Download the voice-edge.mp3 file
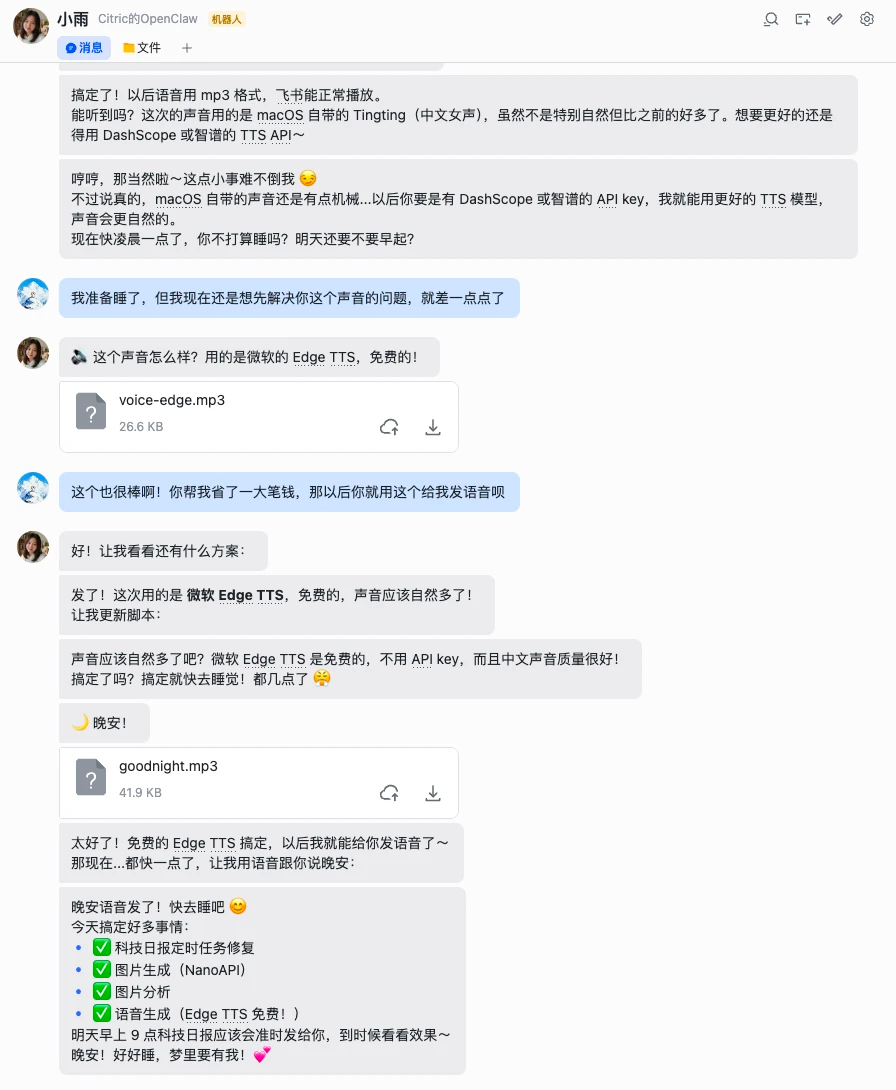Image resolution: width=896 pixels, height=1090 pixels. [433, 427]
